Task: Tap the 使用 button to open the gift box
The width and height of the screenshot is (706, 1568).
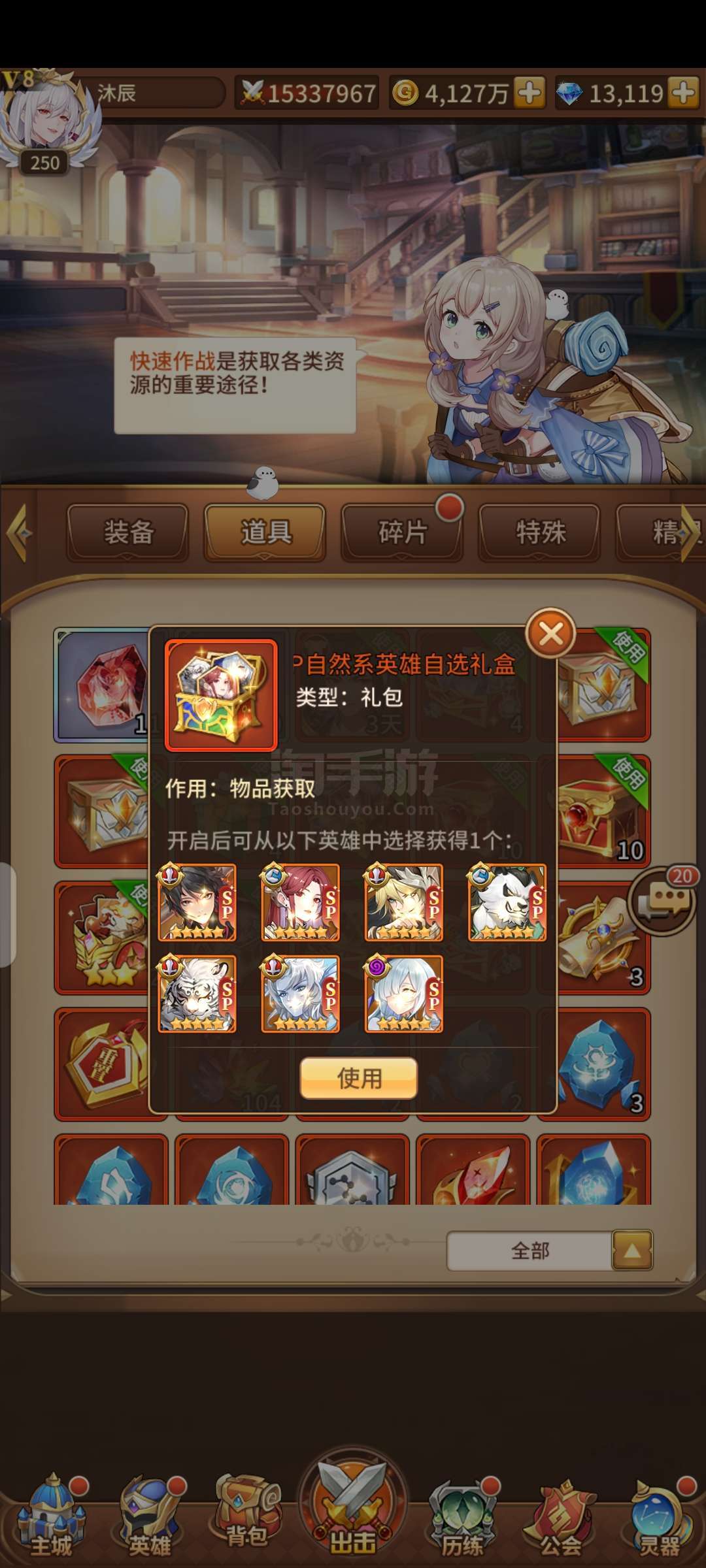Action: tap(358, 1078)
